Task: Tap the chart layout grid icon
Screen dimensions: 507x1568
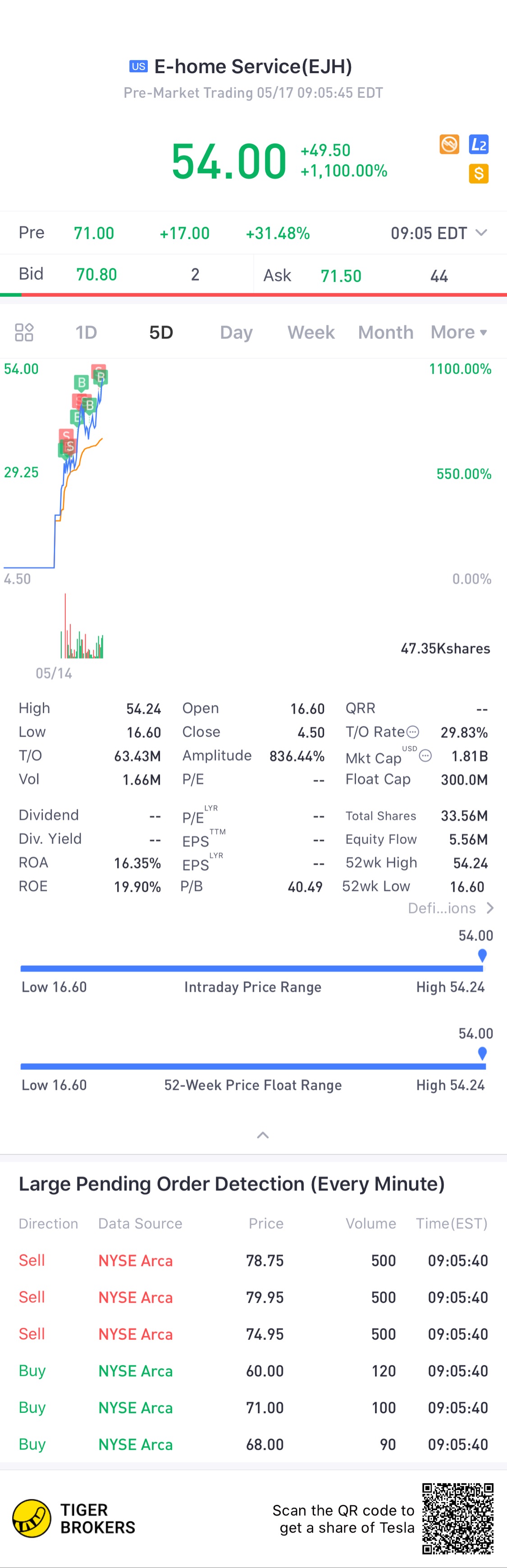Action: tap(24, 332)
